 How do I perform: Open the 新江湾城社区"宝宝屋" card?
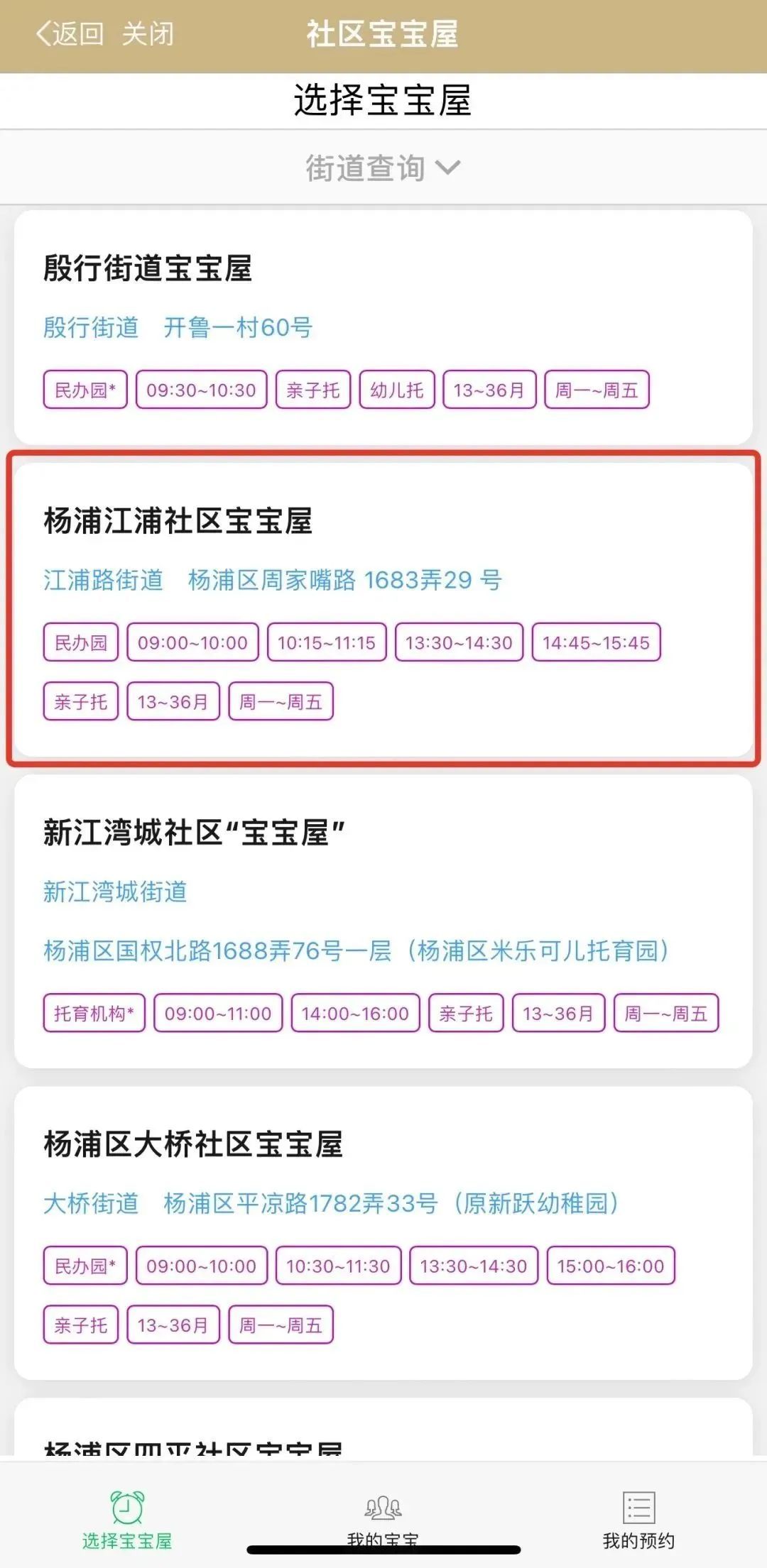pyautogui.click(x=383, y=921)
